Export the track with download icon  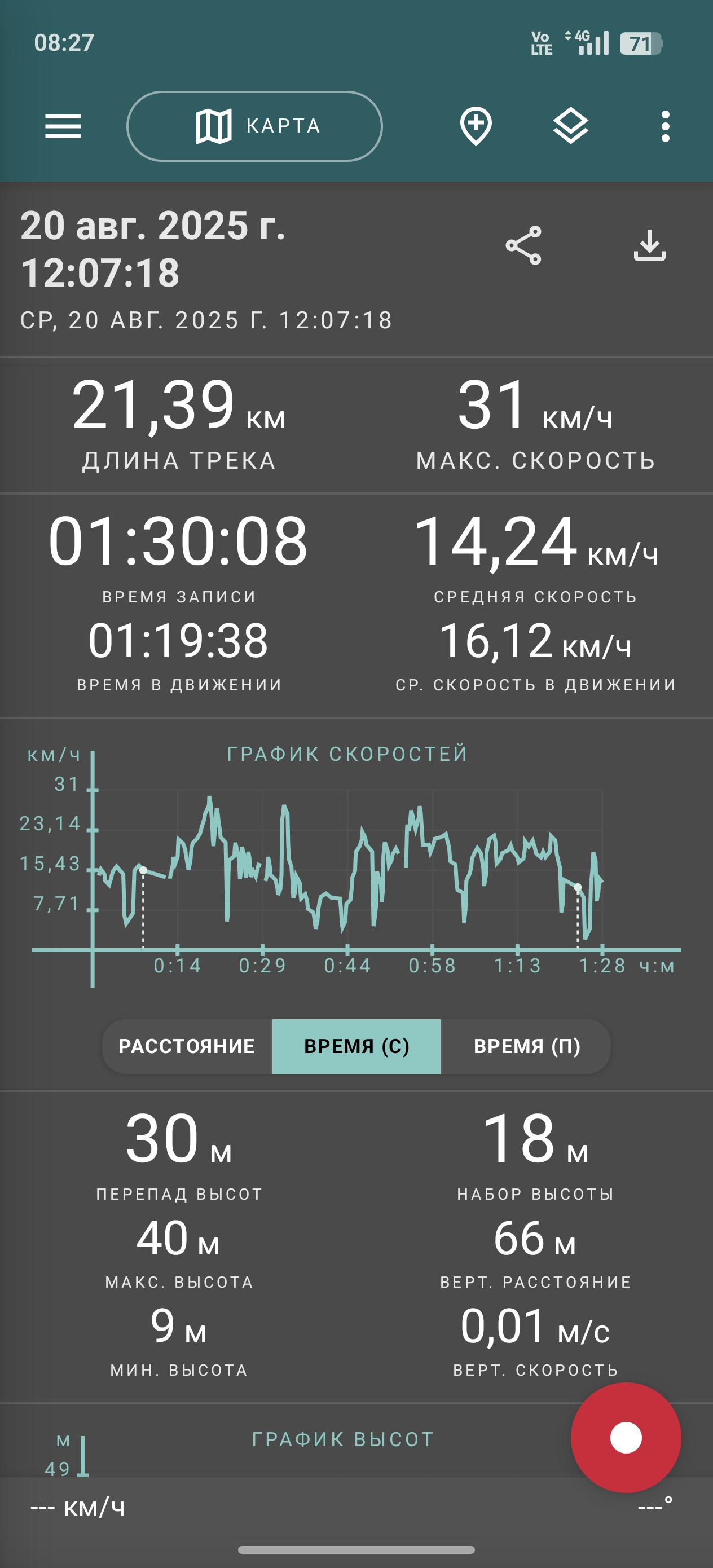(x=650, y=245)
